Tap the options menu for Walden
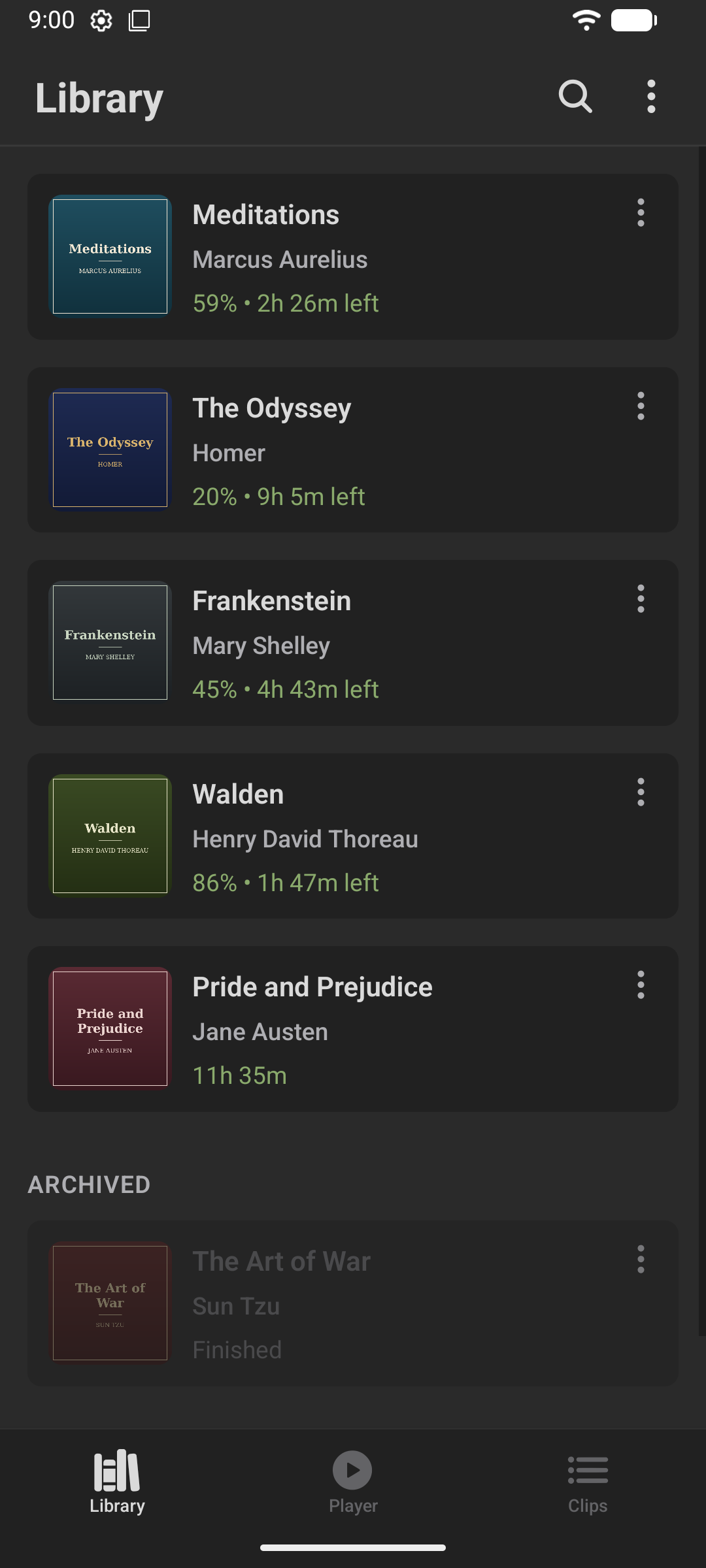Screen dimensions: 706x1568 point(641,792)
